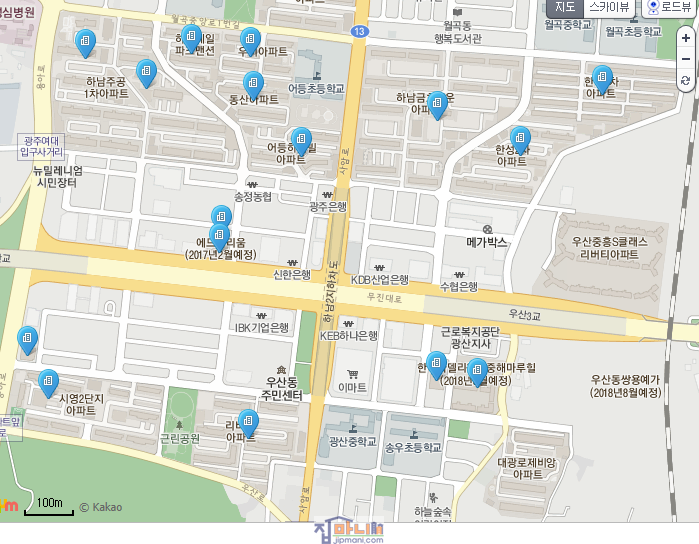Refresh the map view
699x544 pixels.
click(x=686, y=80)
